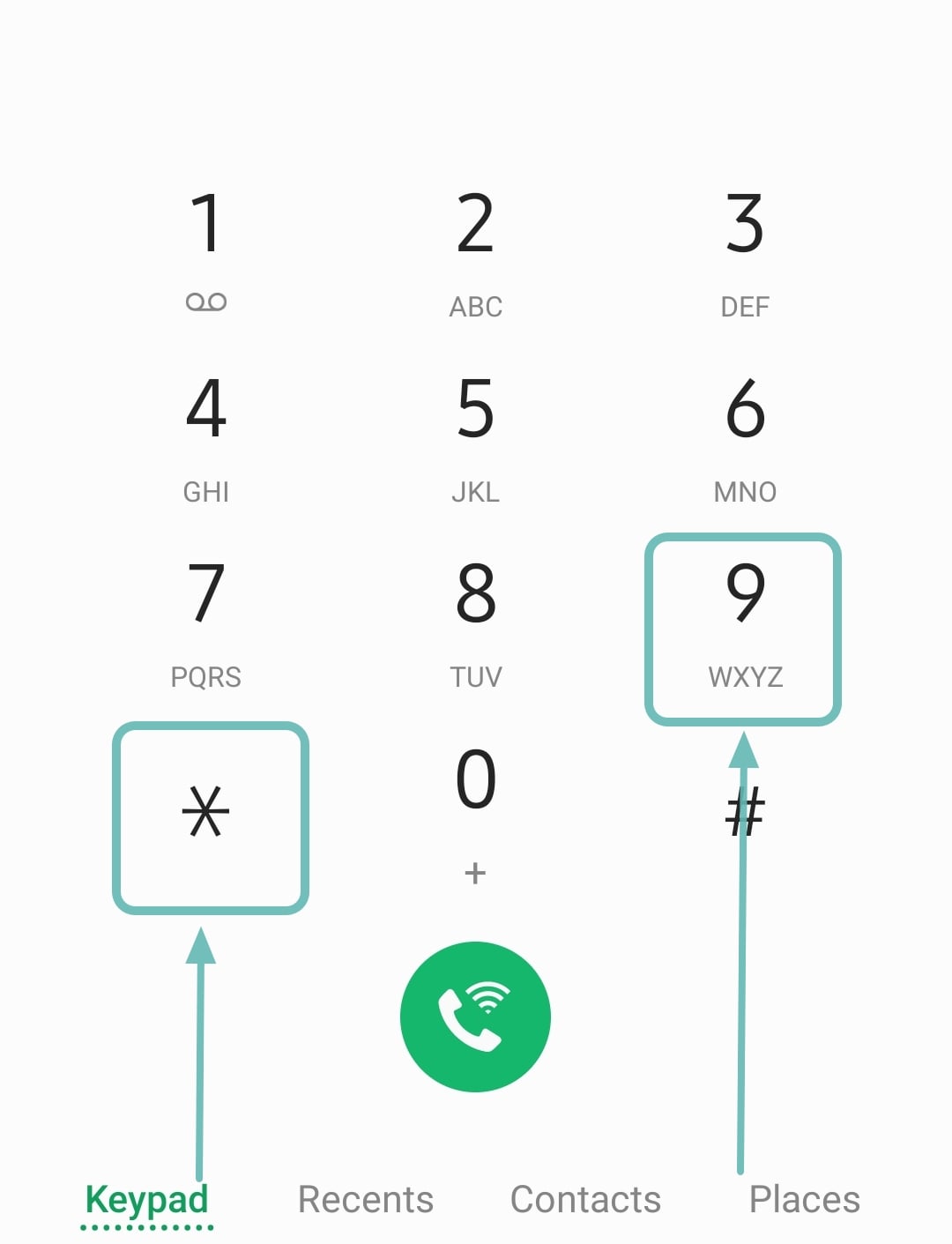Tap the 2 ABC key
Image resolution: width=952 pixels, height=1244 pixels.
click(475, 247)
